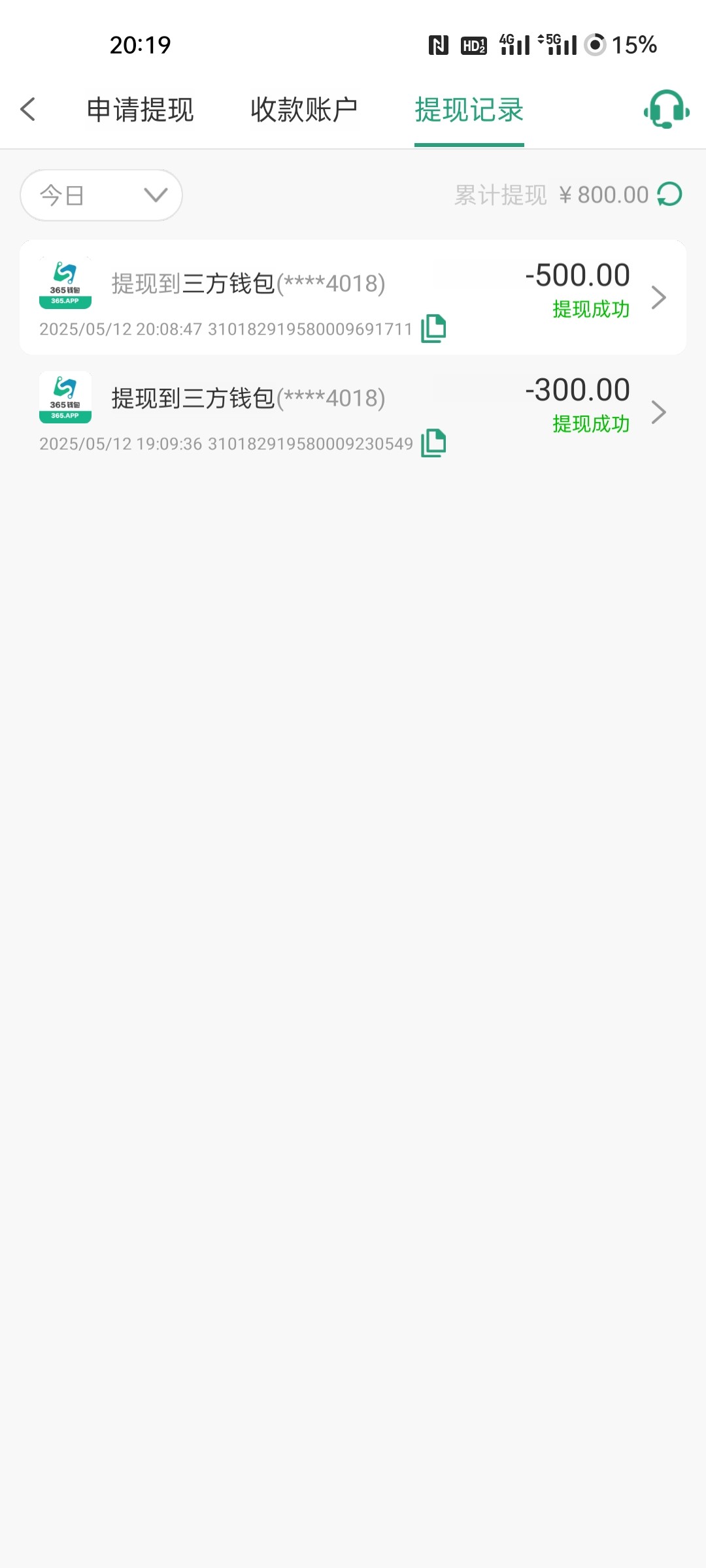
Task: Select the 提现记录 tab
Action: click(x=469, y=110)
